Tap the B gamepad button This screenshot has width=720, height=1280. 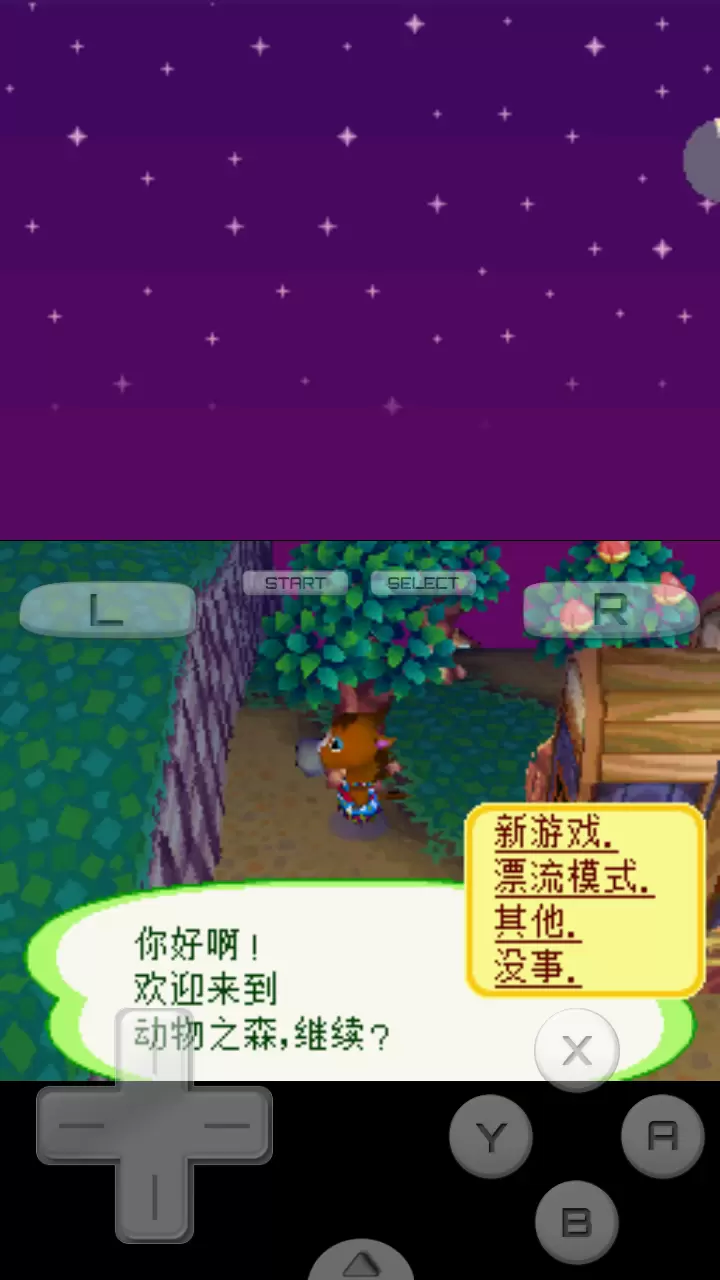pyautogui.click(x=576, y=1222)
